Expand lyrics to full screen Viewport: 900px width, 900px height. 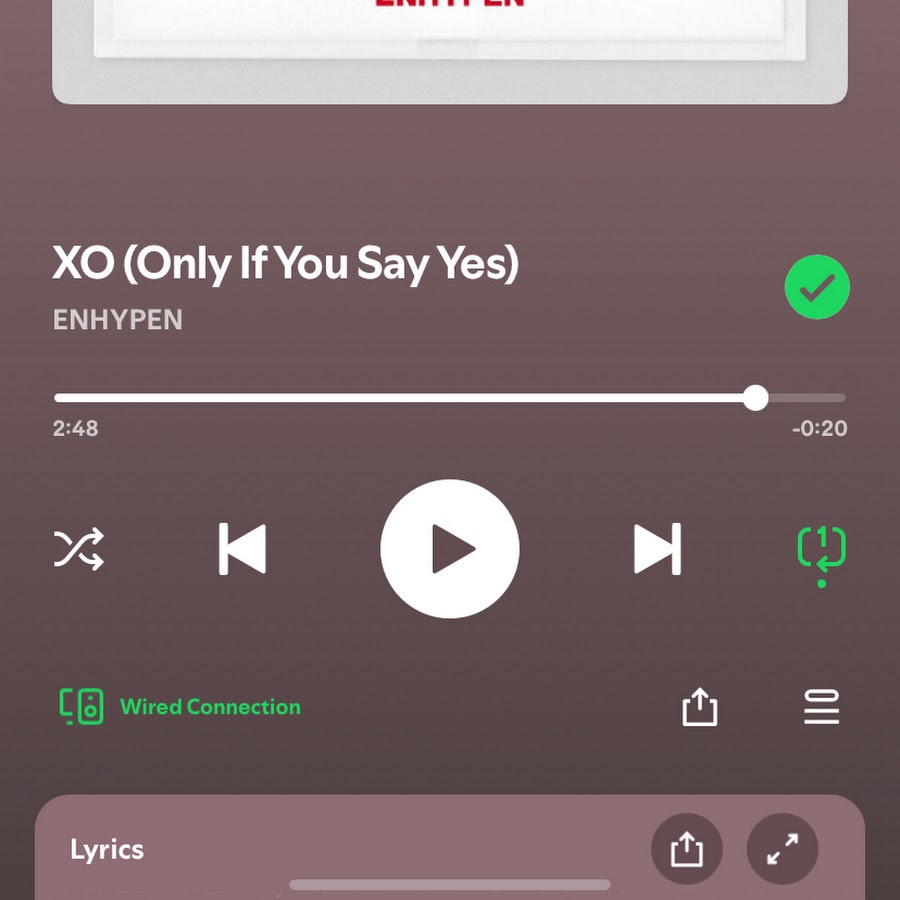click(782, 850)
